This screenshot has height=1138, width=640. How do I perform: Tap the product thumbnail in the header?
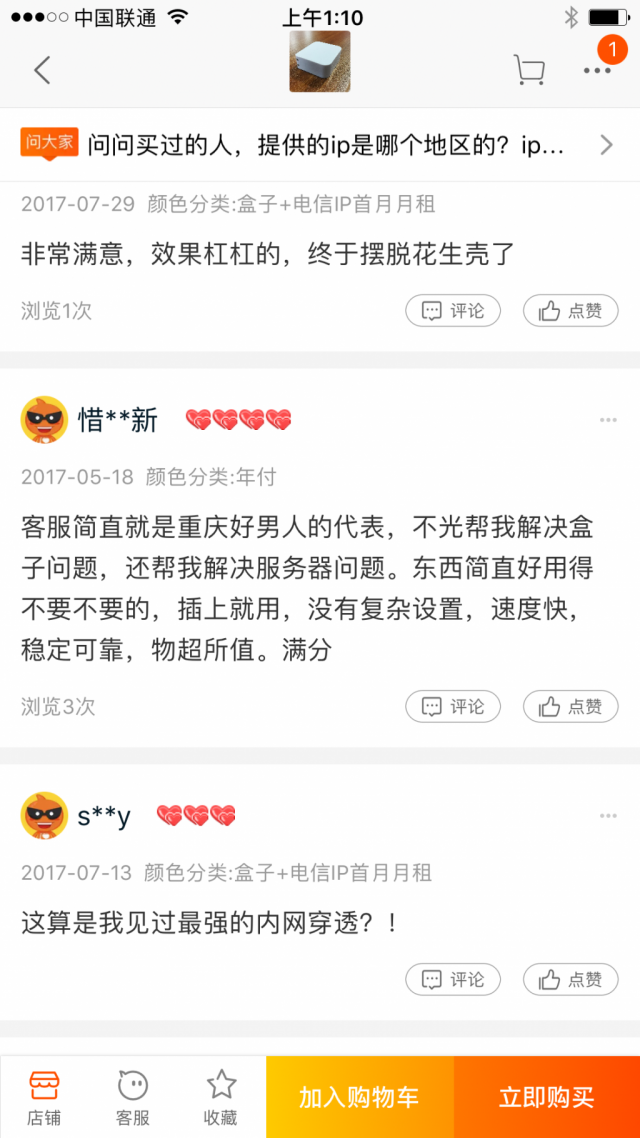pyautogui.click(x=320, y=62)
